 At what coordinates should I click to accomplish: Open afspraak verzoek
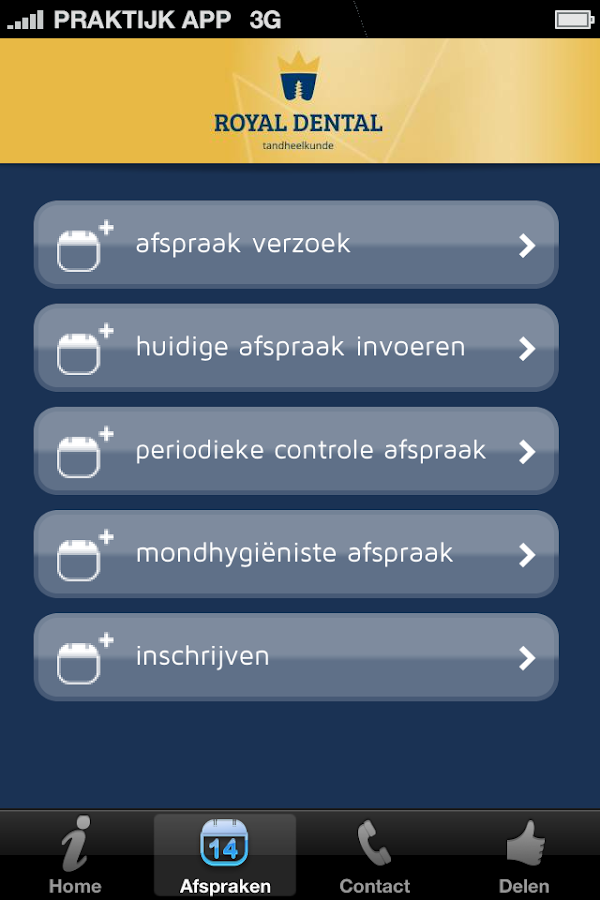296,245
